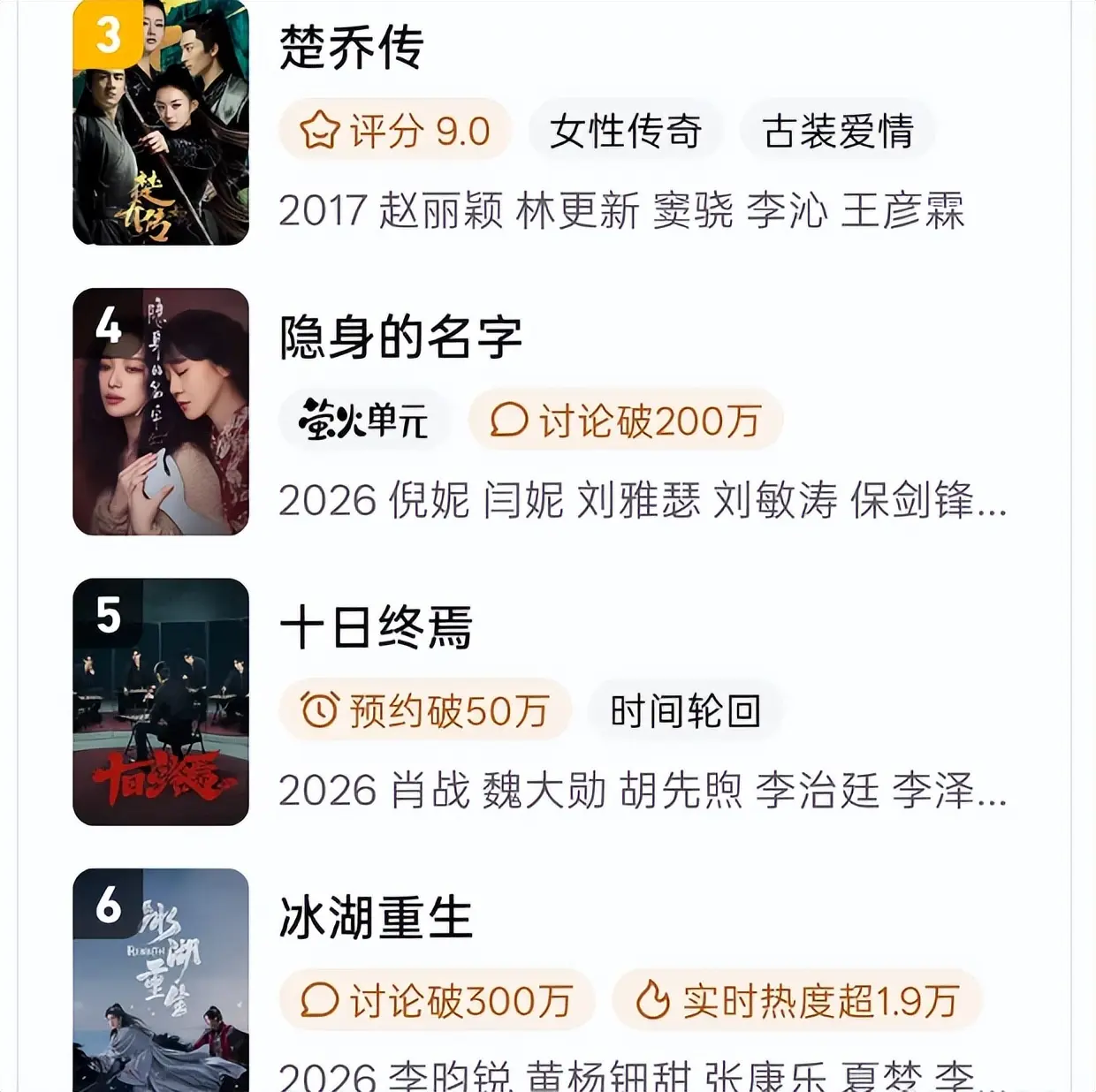Image resolution: width=1096 pixels, height=1092 pixels.
Task: Browse the 古装爱情 genre tag
Action: [x=838, y=132]
